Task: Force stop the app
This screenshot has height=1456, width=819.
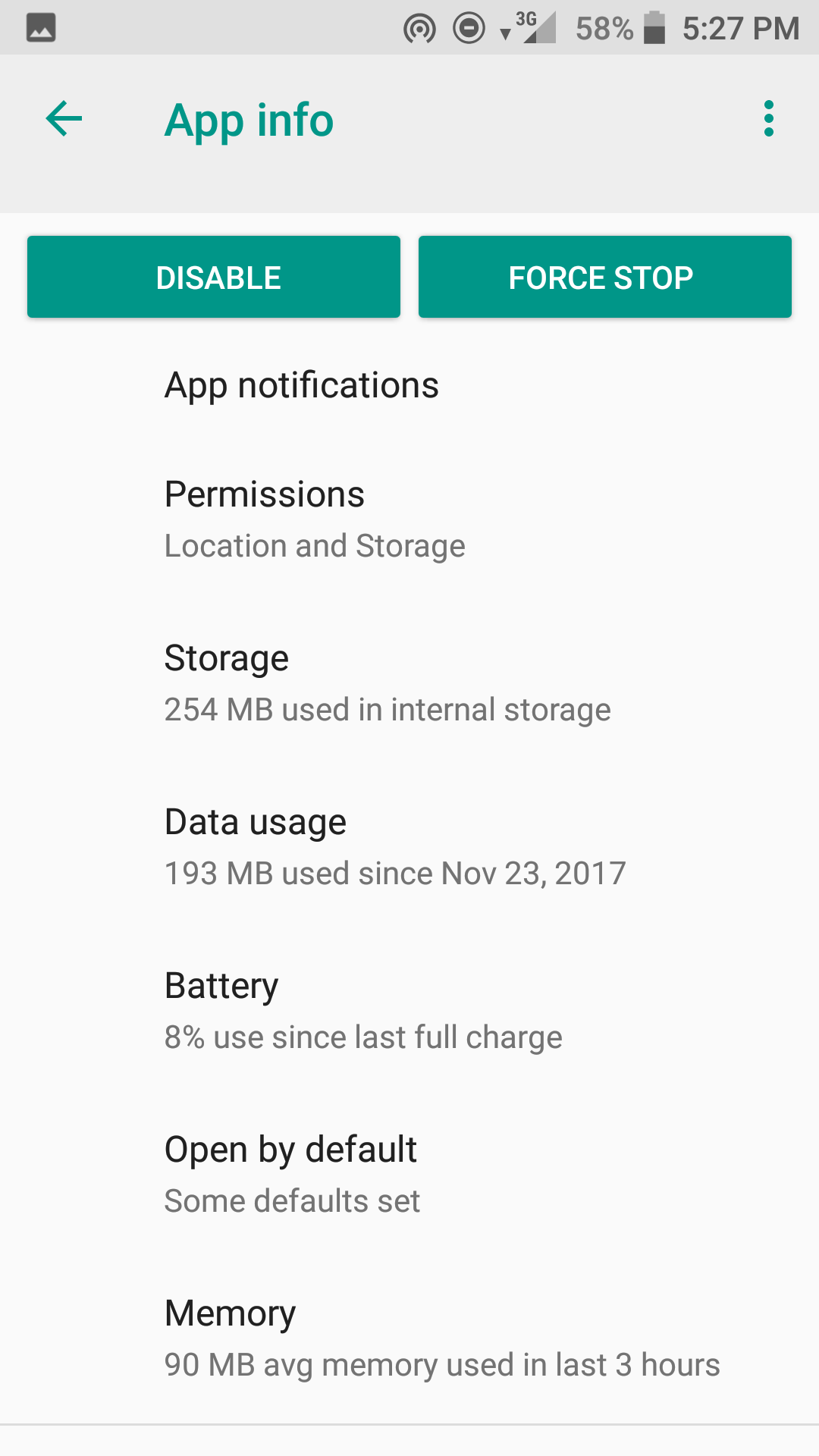Action: [605, 277]
